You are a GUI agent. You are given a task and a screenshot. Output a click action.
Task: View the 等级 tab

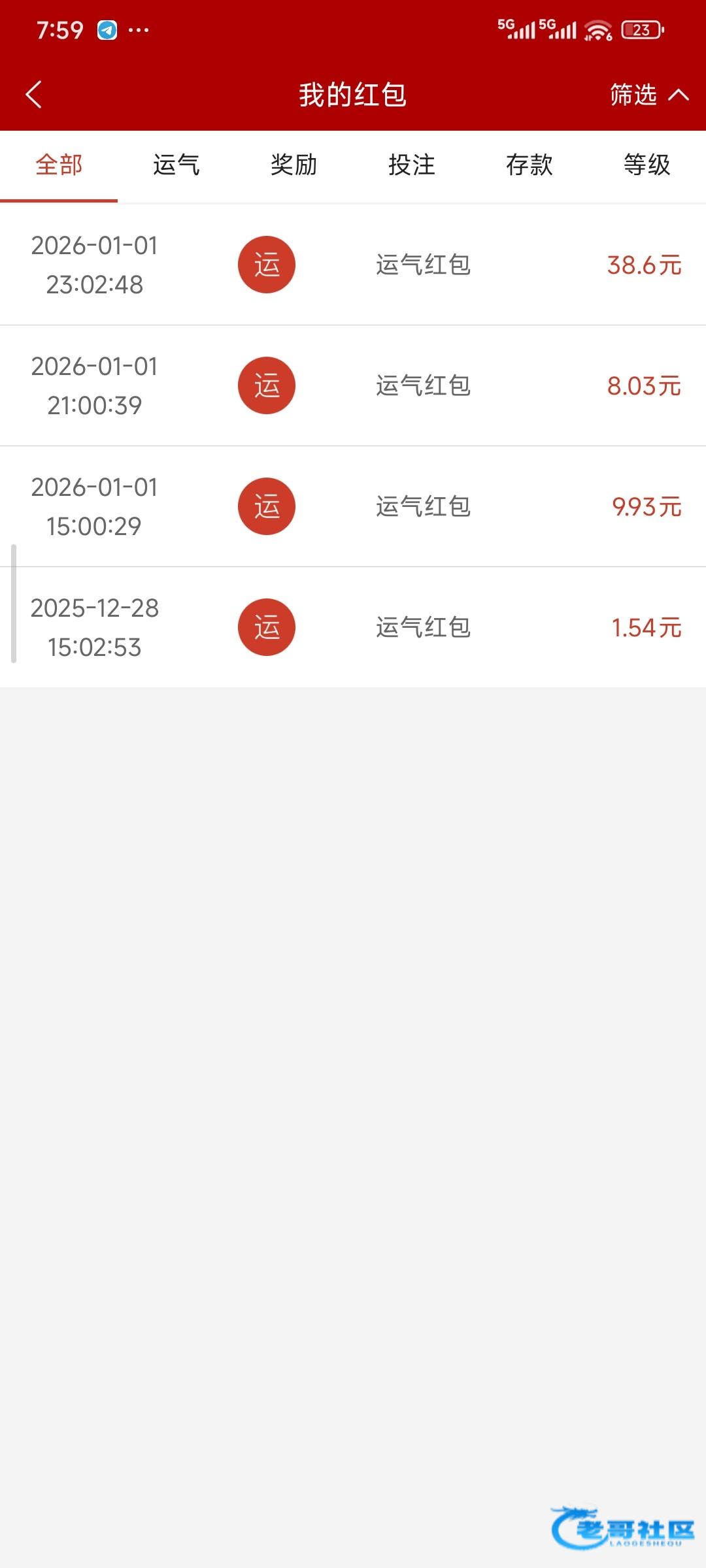[647, 165]
